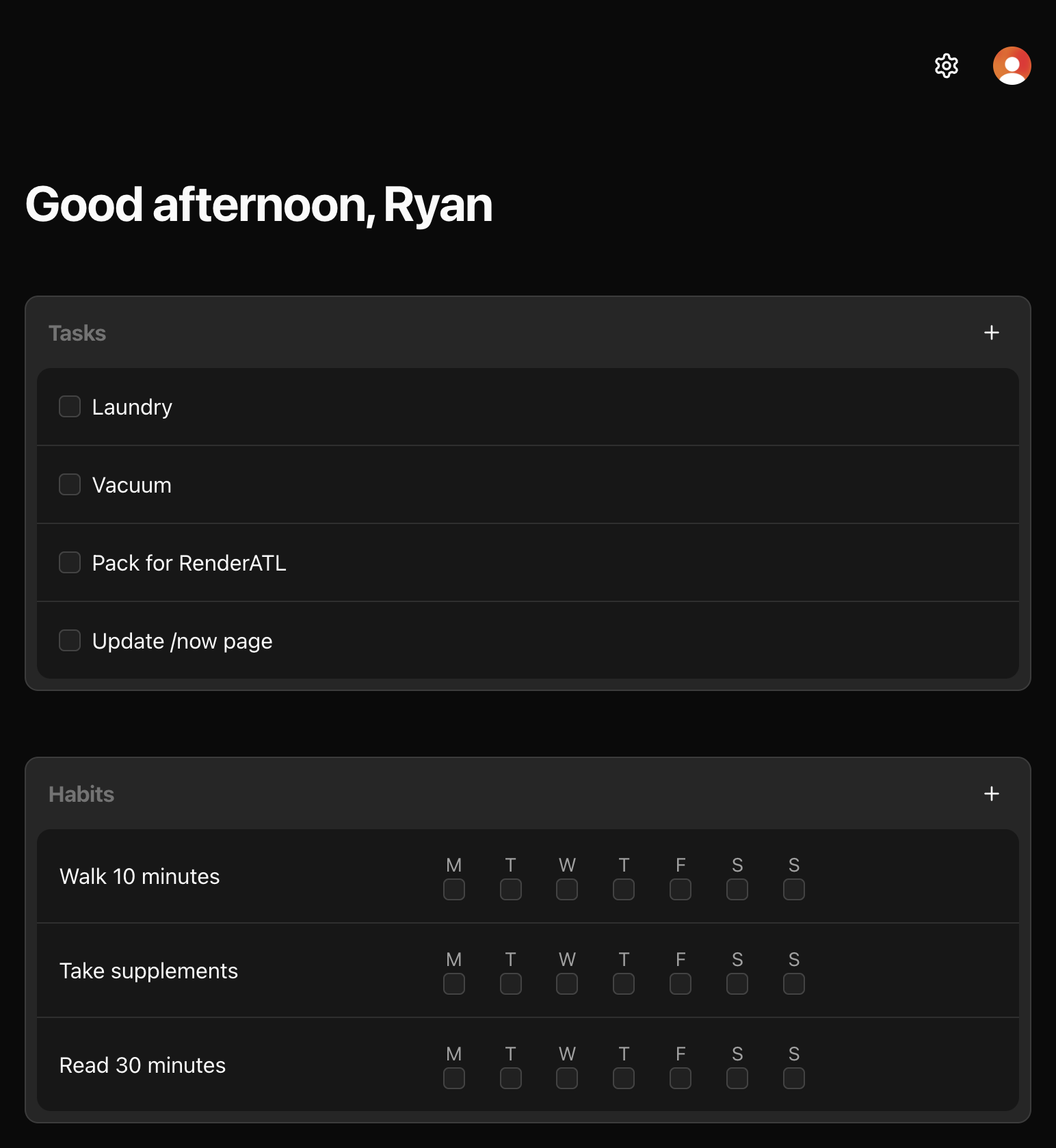Screen dimensions: 1056x1148
Task: Tick Saturday for Read 30 minutes
Action: coord(737,1078)
